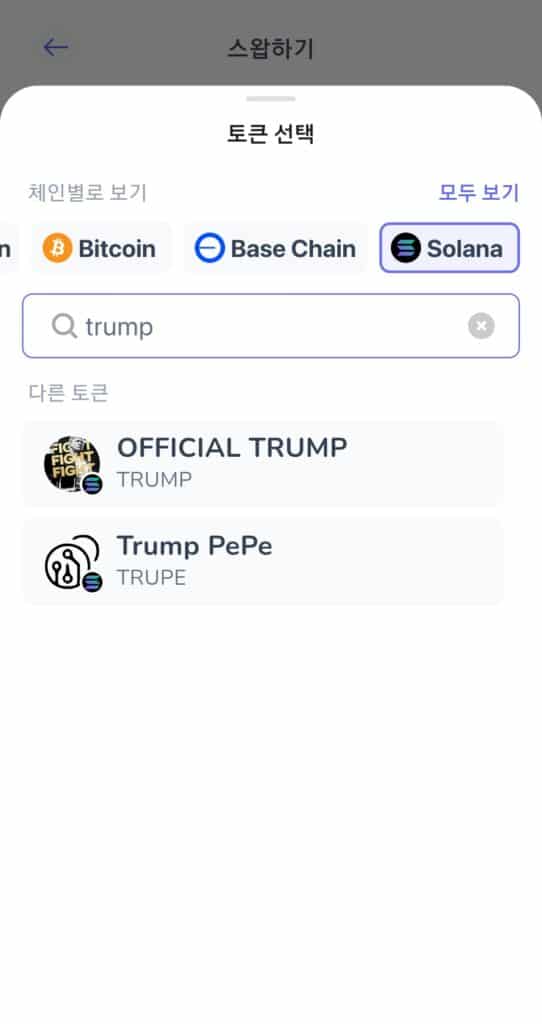The height and width of the screenshot is (1024, 542).
Task: Choose the OFFICIAL TRUMP token
Action: coord(263,464)
